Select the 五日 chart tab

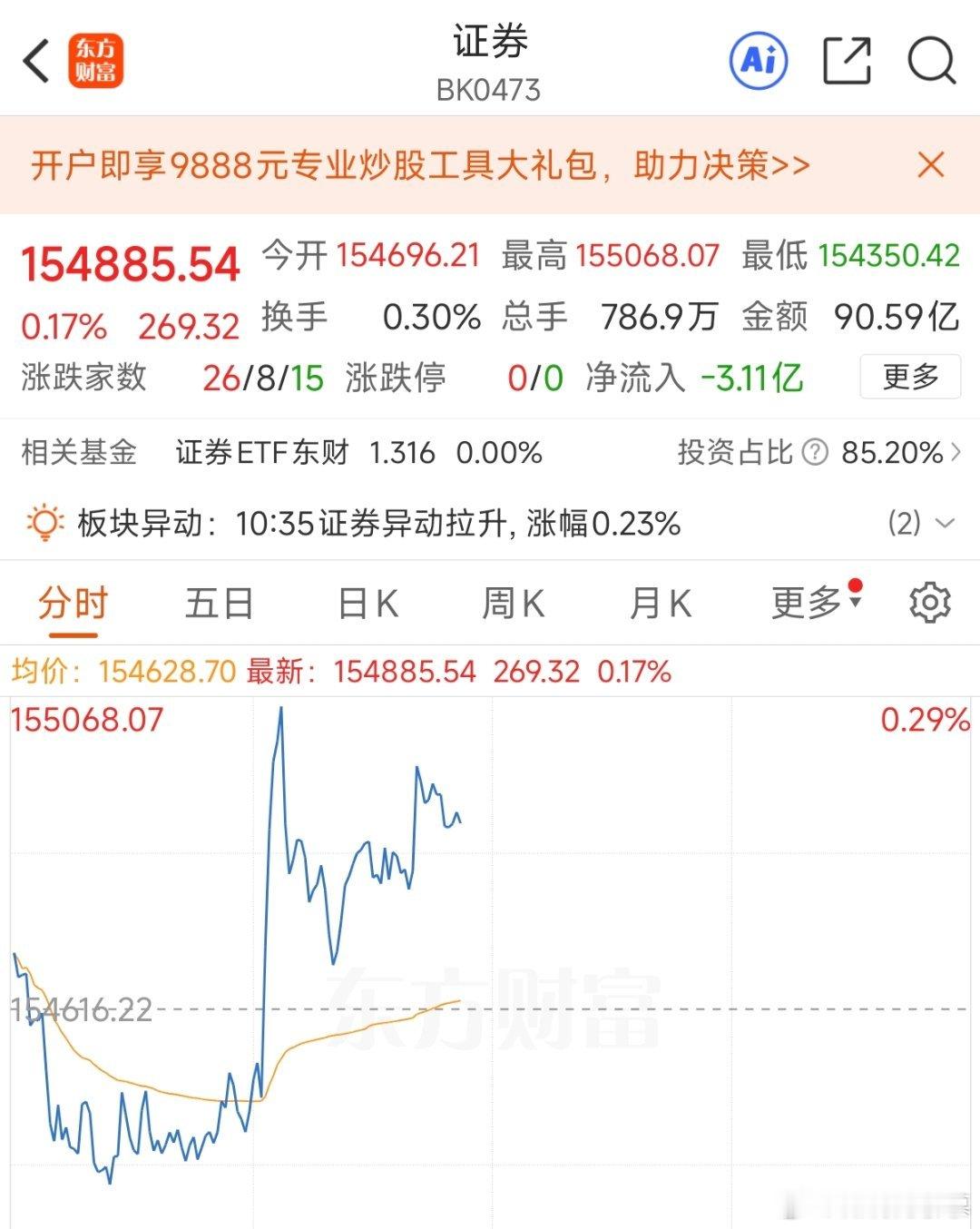point(219,603)
